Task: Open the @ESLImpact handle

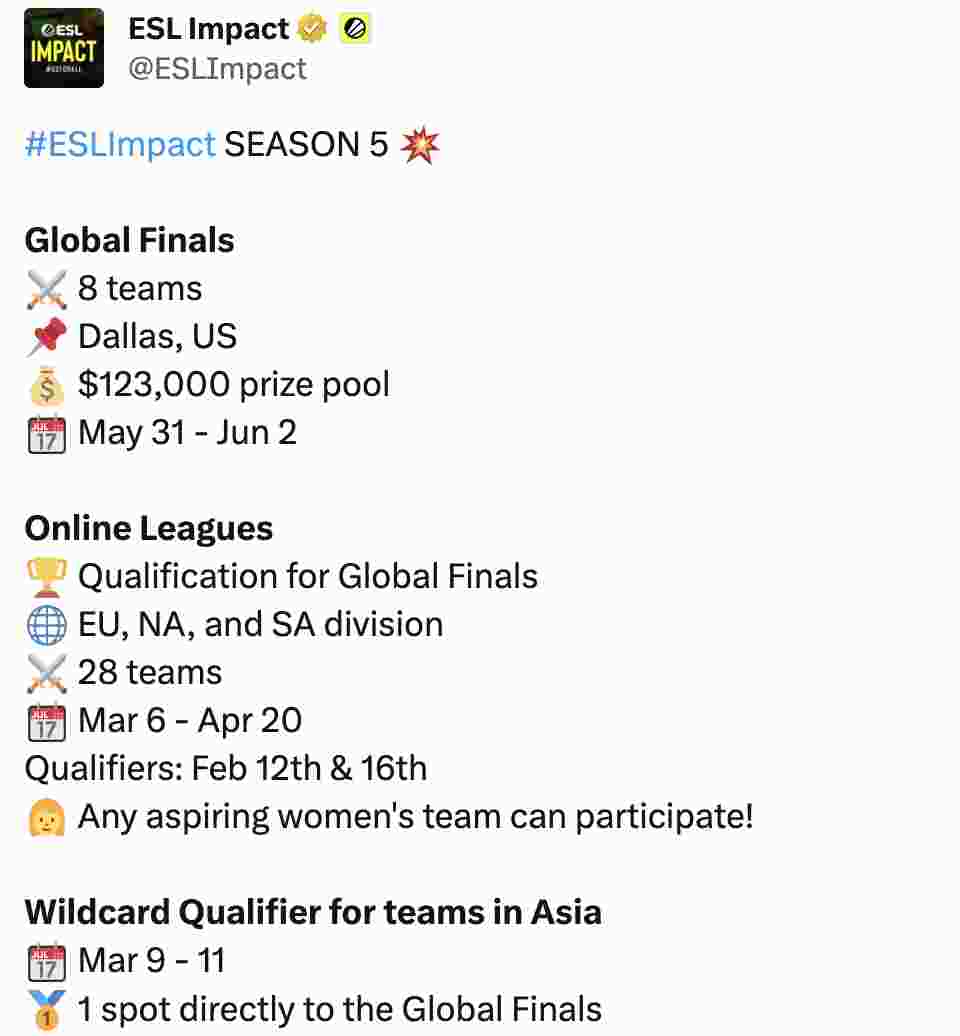Action: click(x=217, y=69)
